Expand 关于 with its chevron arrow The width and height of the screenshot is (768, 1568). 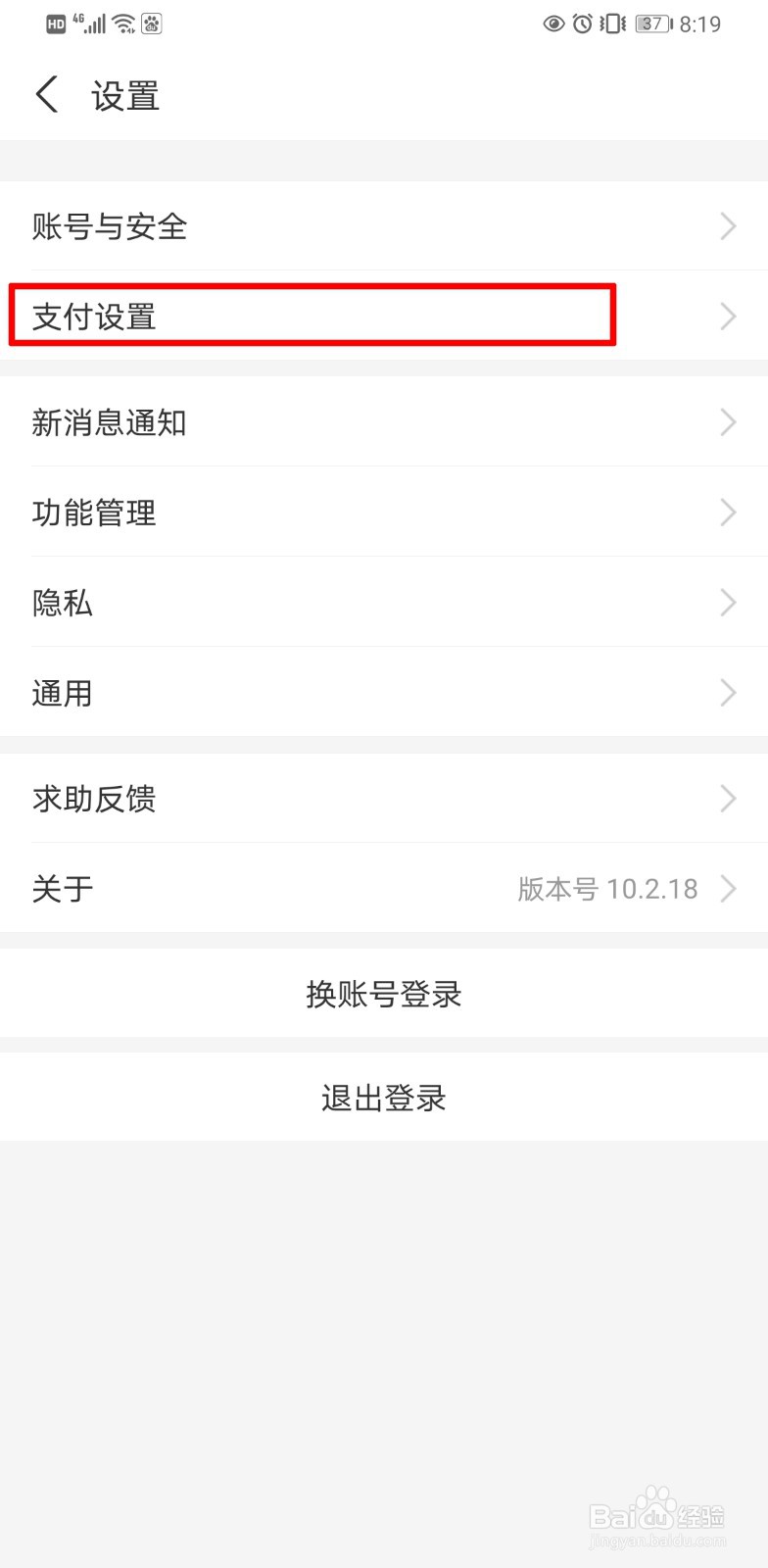730,889
